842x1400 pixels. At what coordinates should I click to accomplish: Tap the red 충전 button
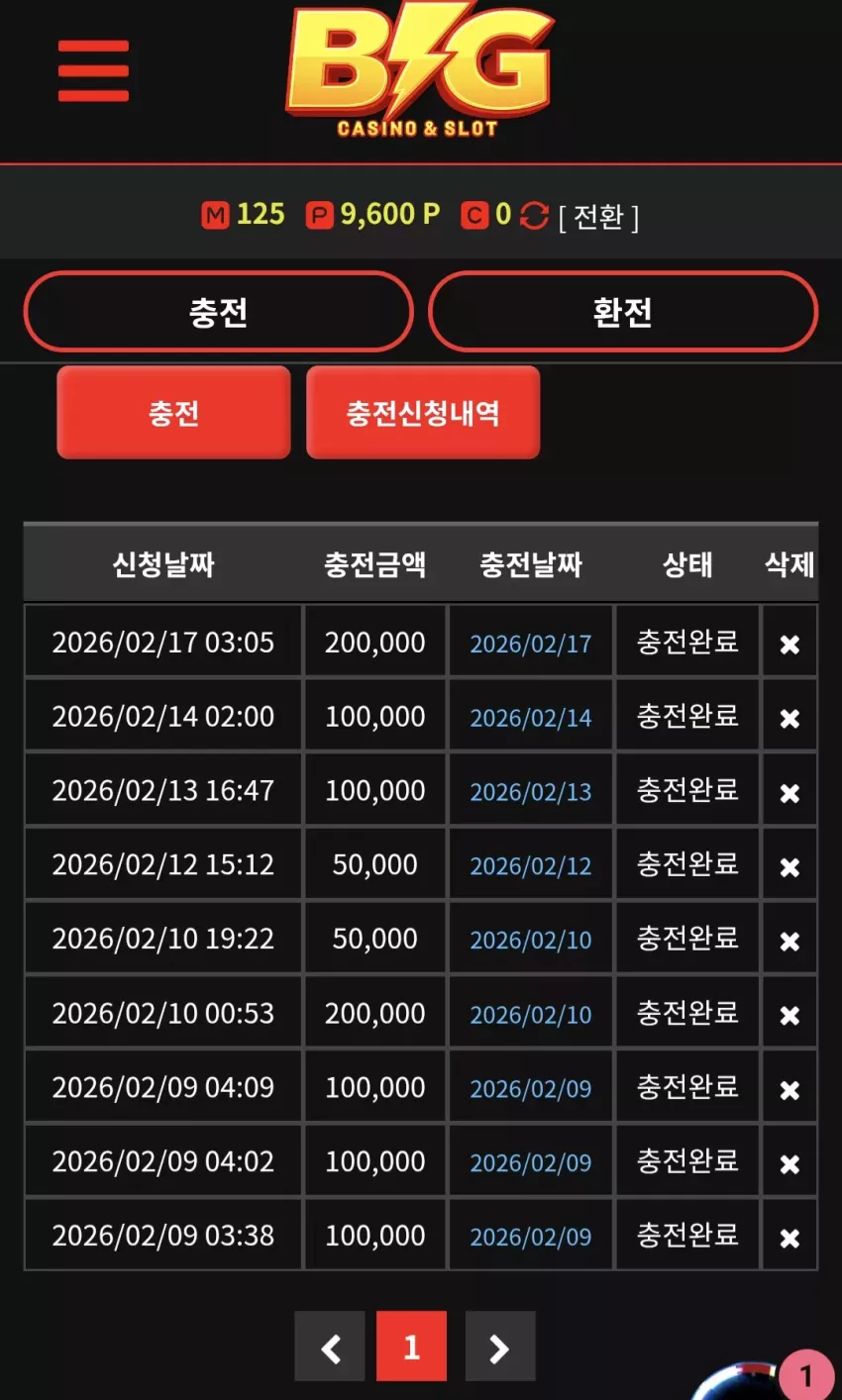click(x=173, y=413)
